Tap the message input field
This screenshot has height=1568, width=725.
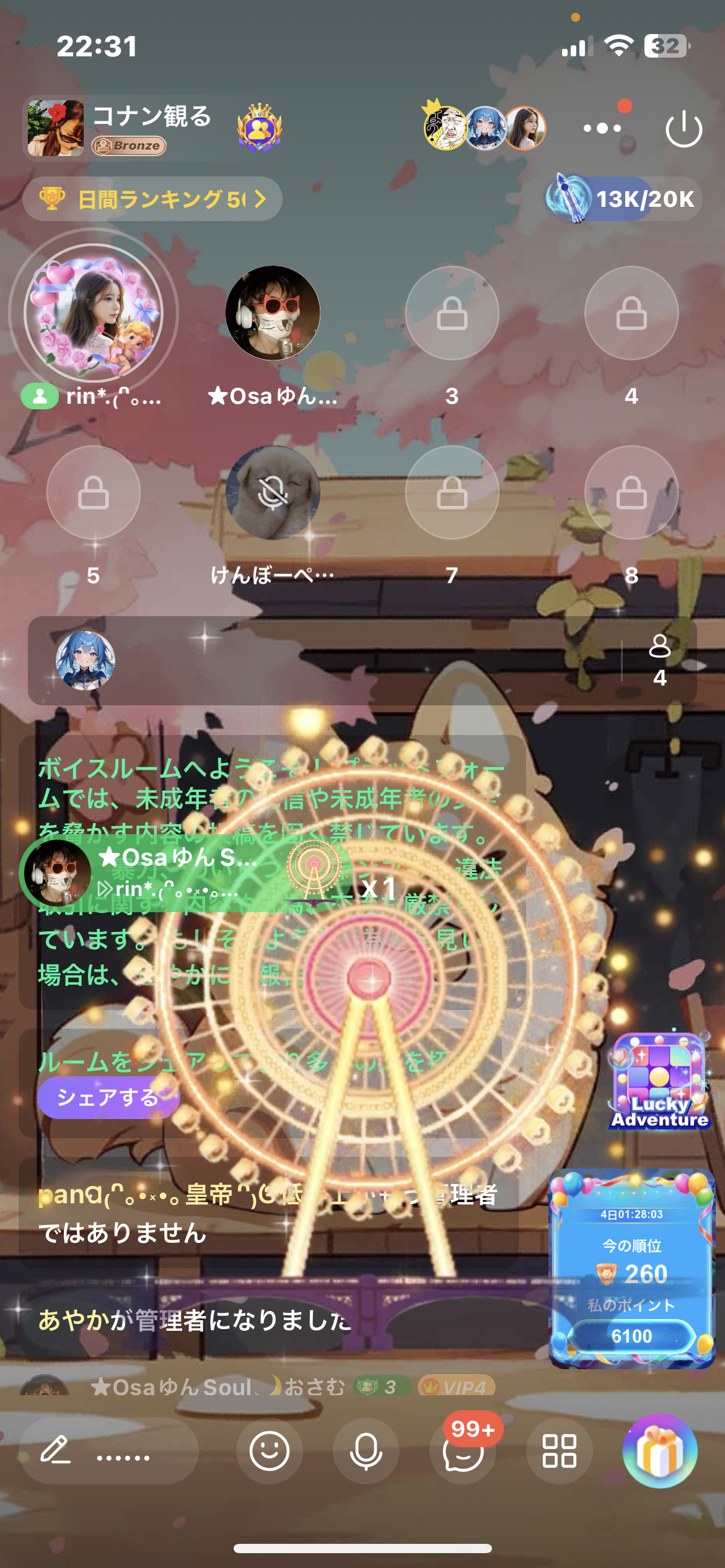pyautogui.click(x=109, y=1451)
